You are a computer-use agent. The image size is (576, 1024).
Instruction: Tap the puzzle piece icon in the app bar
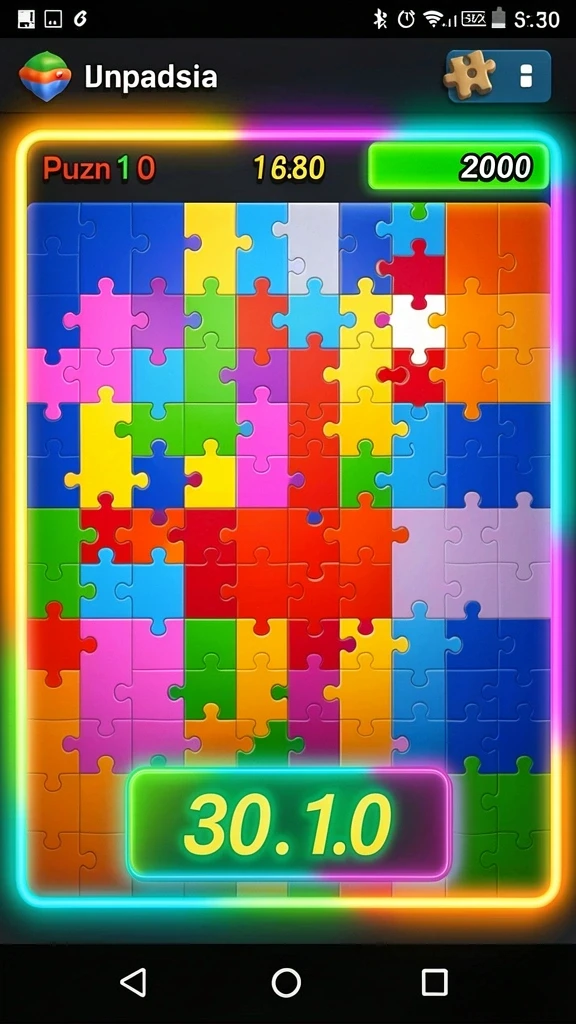[470, 76]
